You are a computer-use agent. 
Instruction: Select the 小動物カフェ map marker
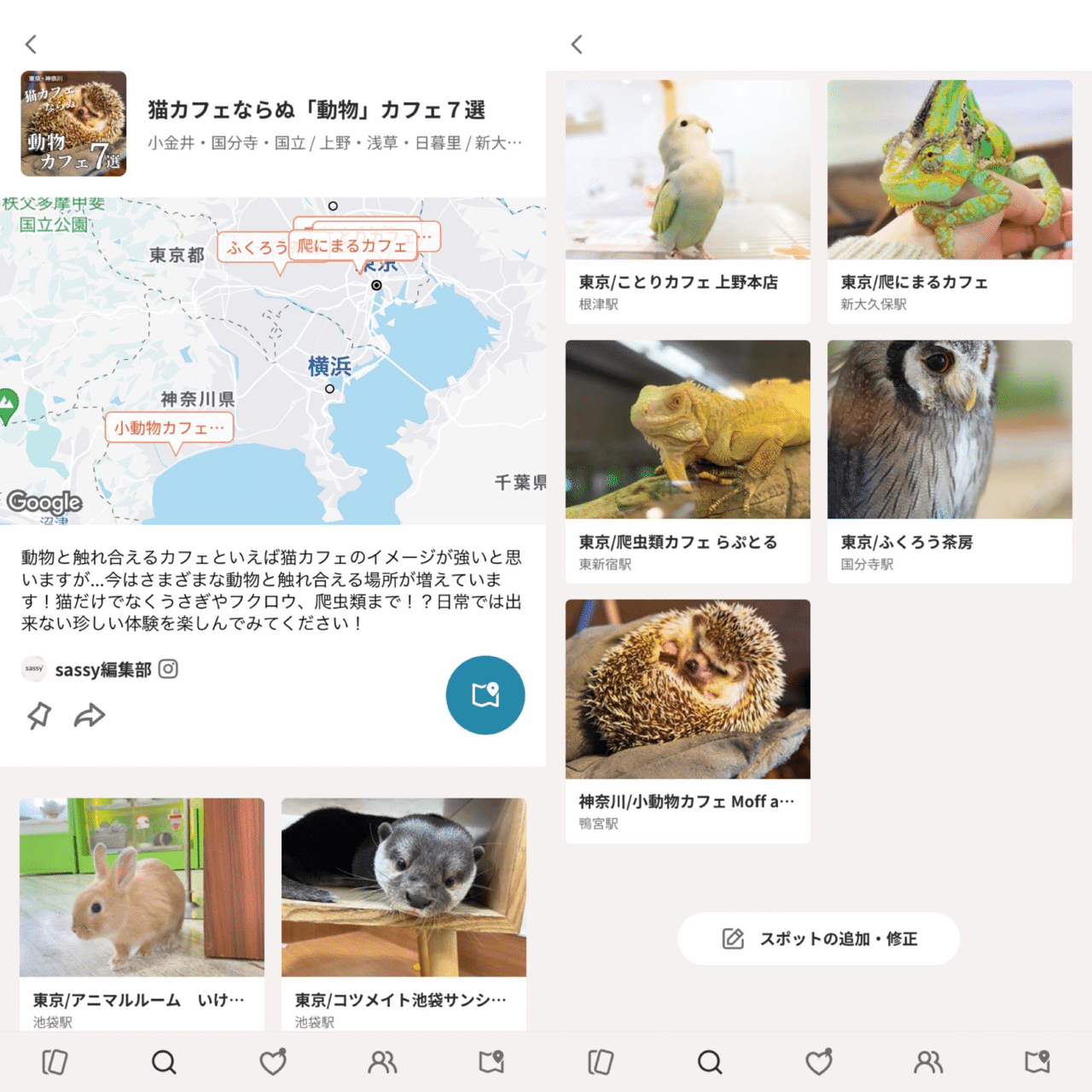[169, 427]
